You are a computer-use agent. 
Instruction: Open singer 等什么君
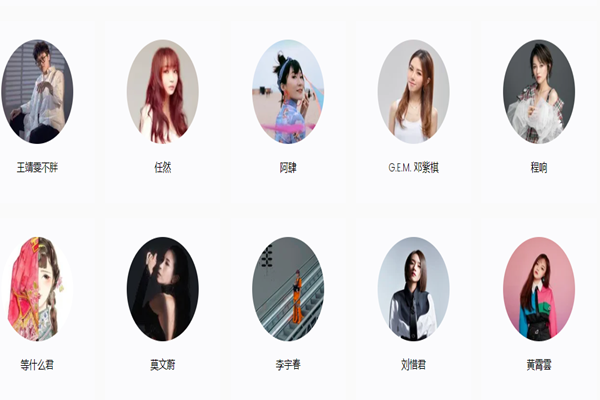(37, 289)
